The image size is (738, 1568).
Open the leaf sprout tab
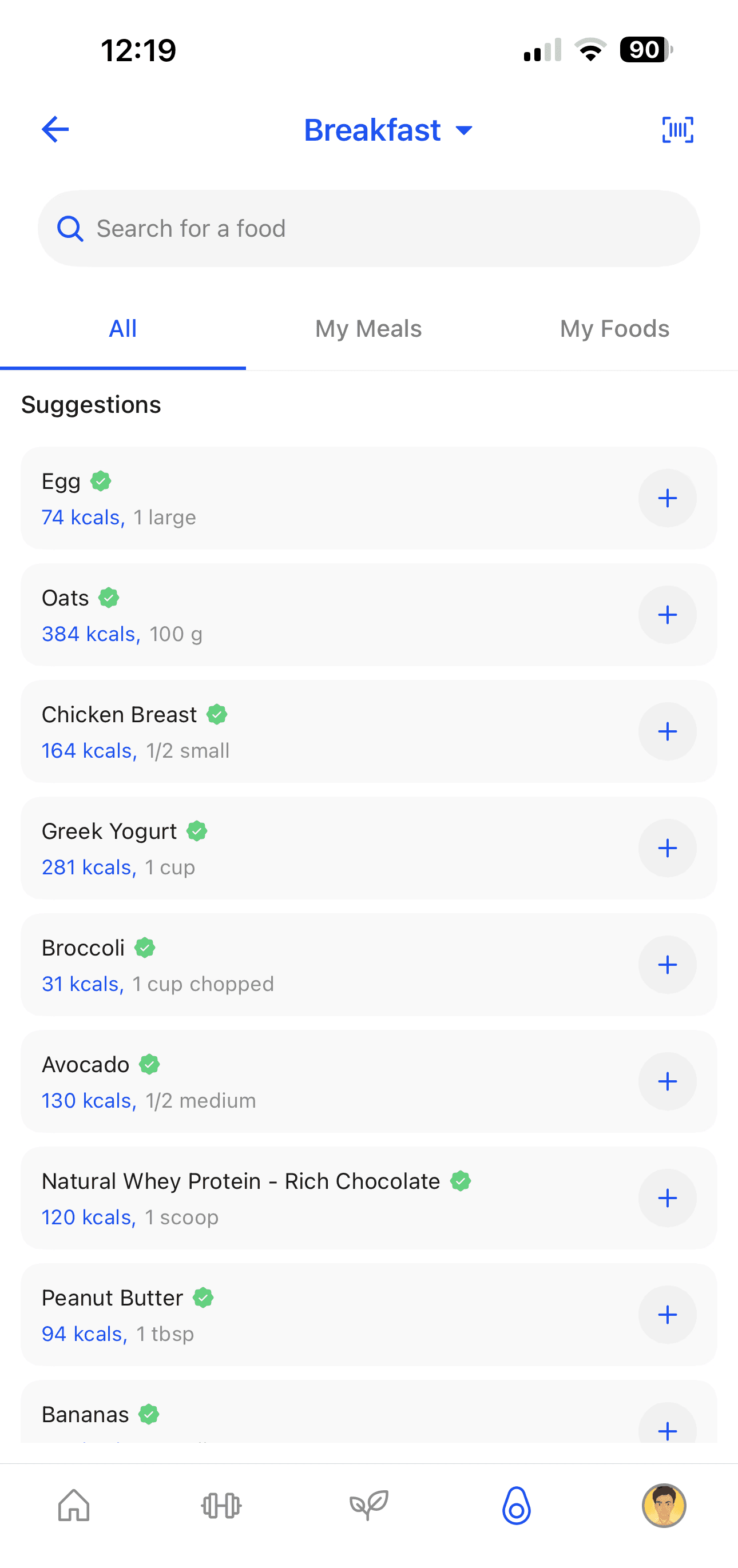pos(369,1505)
